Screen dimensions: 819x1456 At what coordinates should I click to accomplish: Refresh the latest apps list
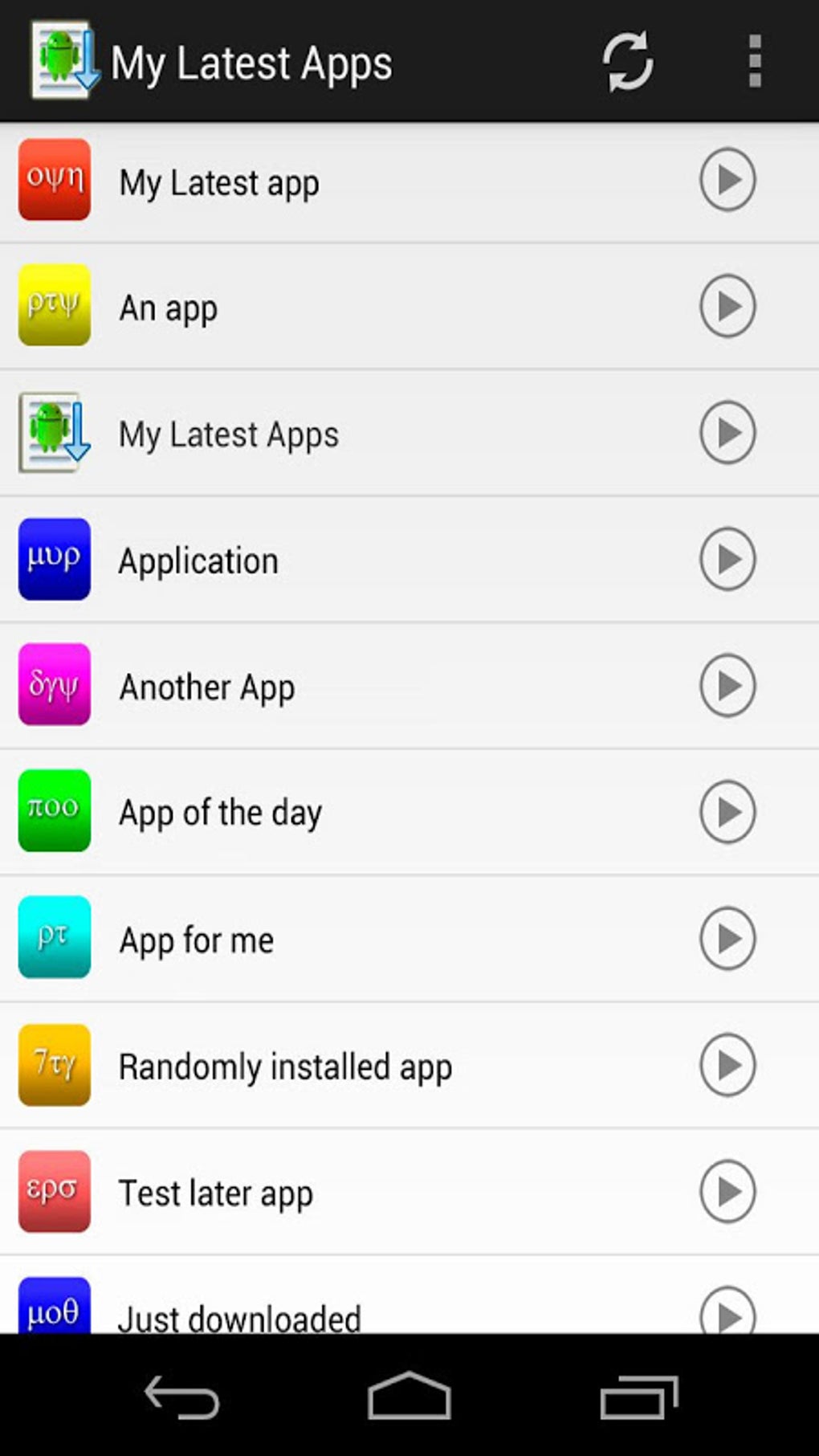pyautogui.click(x=627, y=62)
